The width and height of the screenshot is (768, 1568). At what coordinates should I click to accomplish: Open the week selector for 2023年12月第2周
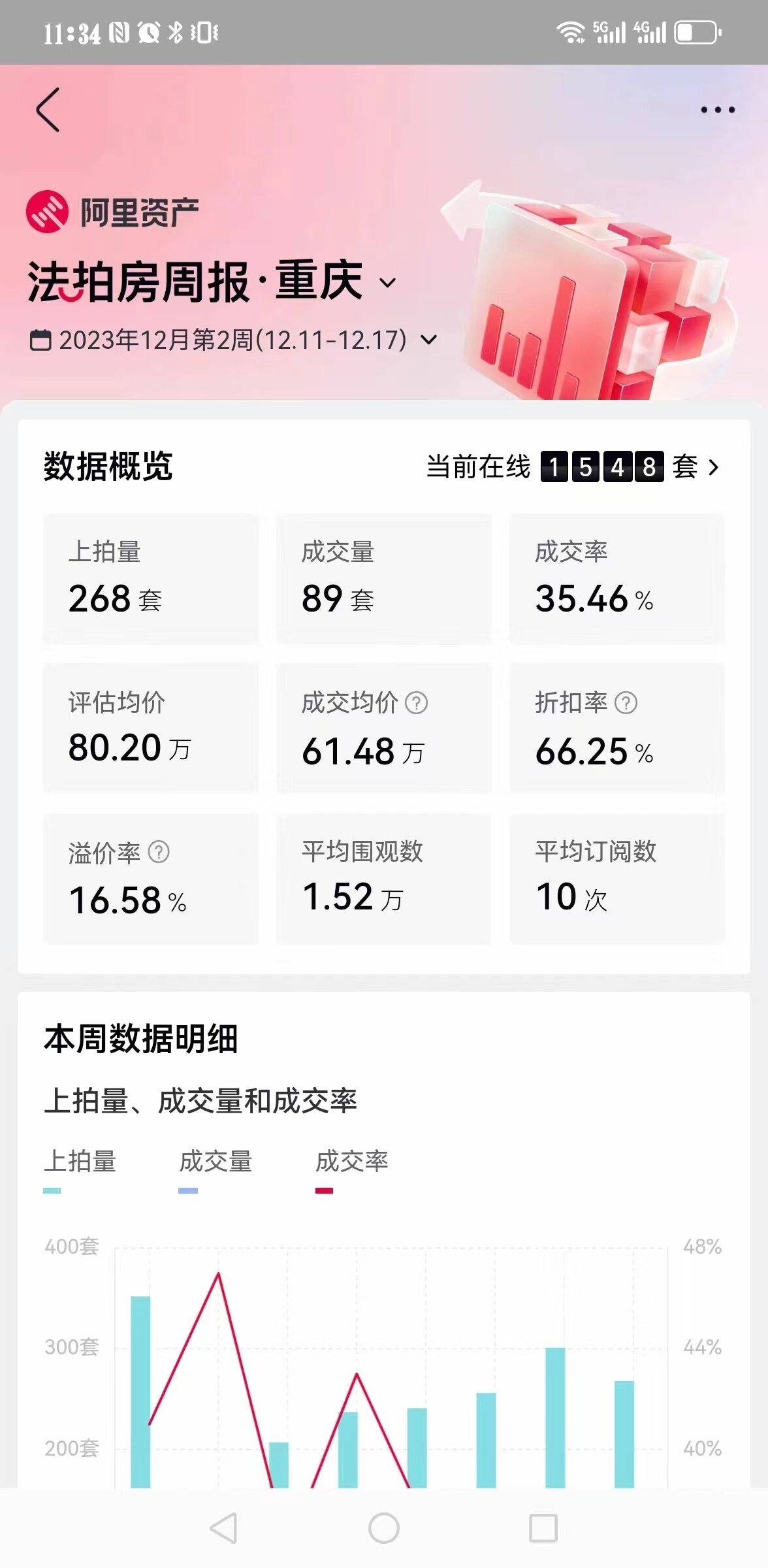pos(429,340)
